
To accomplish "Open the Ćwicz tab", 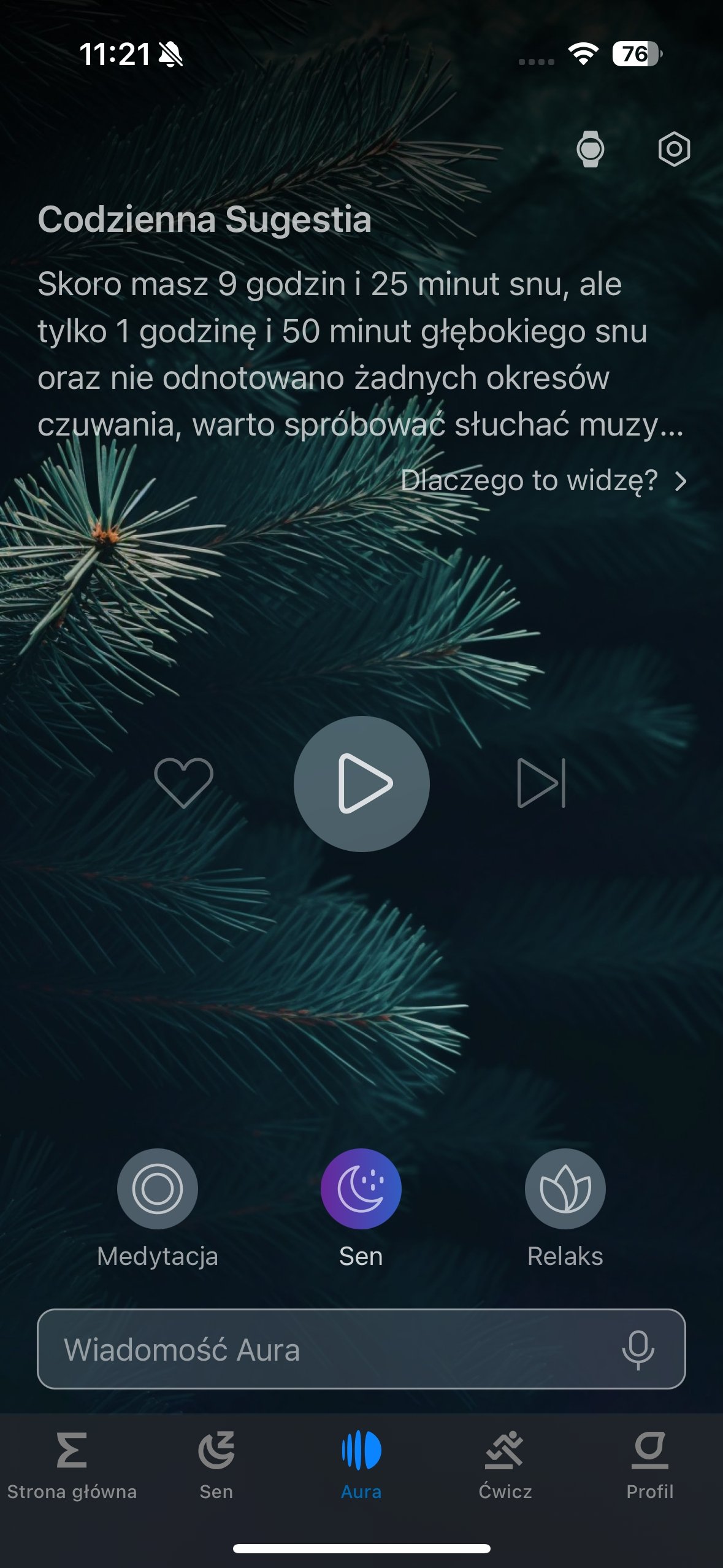I will (x=505, y=1465).
